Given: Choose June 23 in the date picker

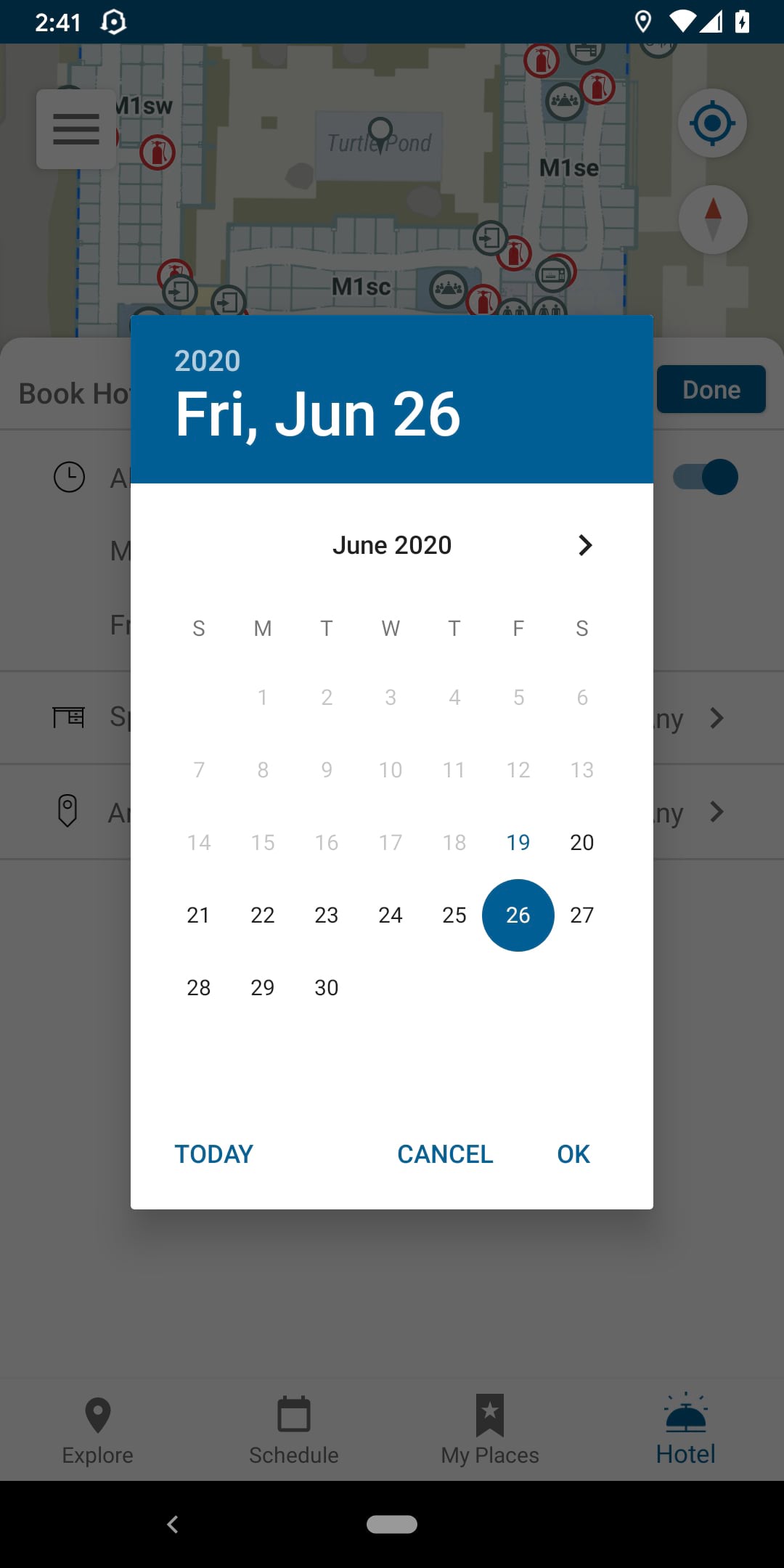Looking at the screenshot, I should click(327, 915).
